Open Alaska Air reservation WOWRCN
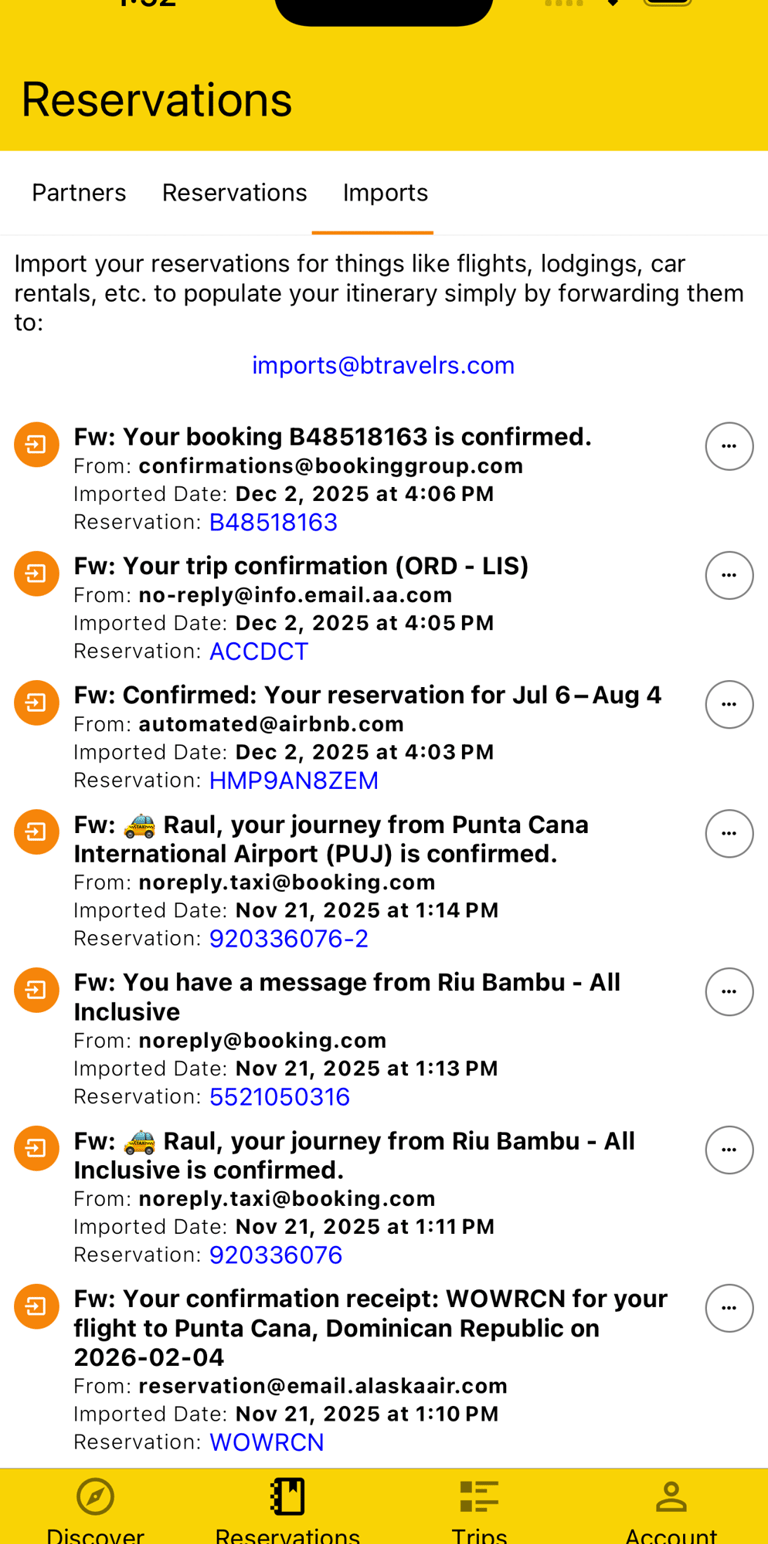 (x=266, y=1442)
